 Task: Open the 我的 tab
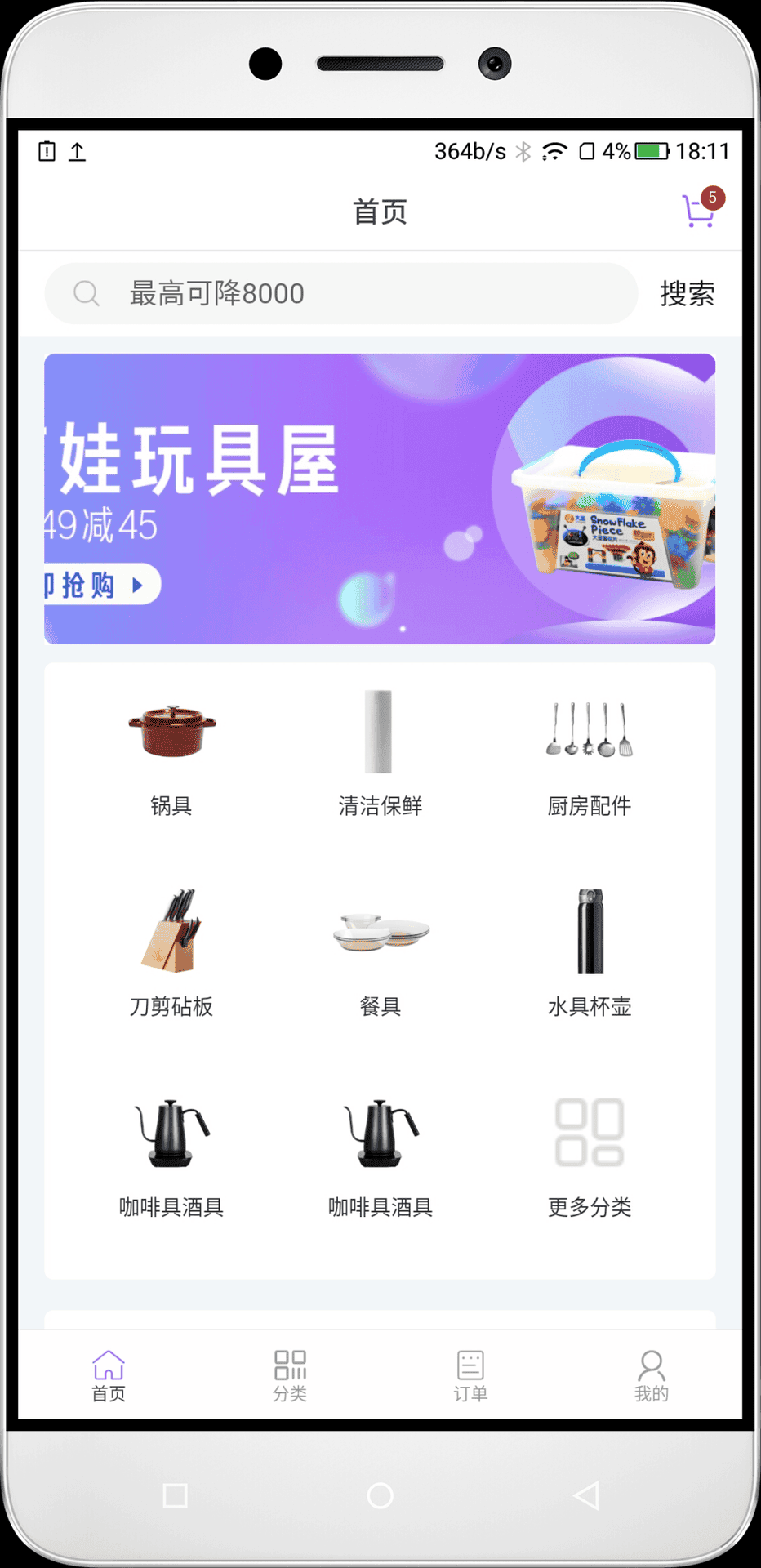click(652, 1376)
